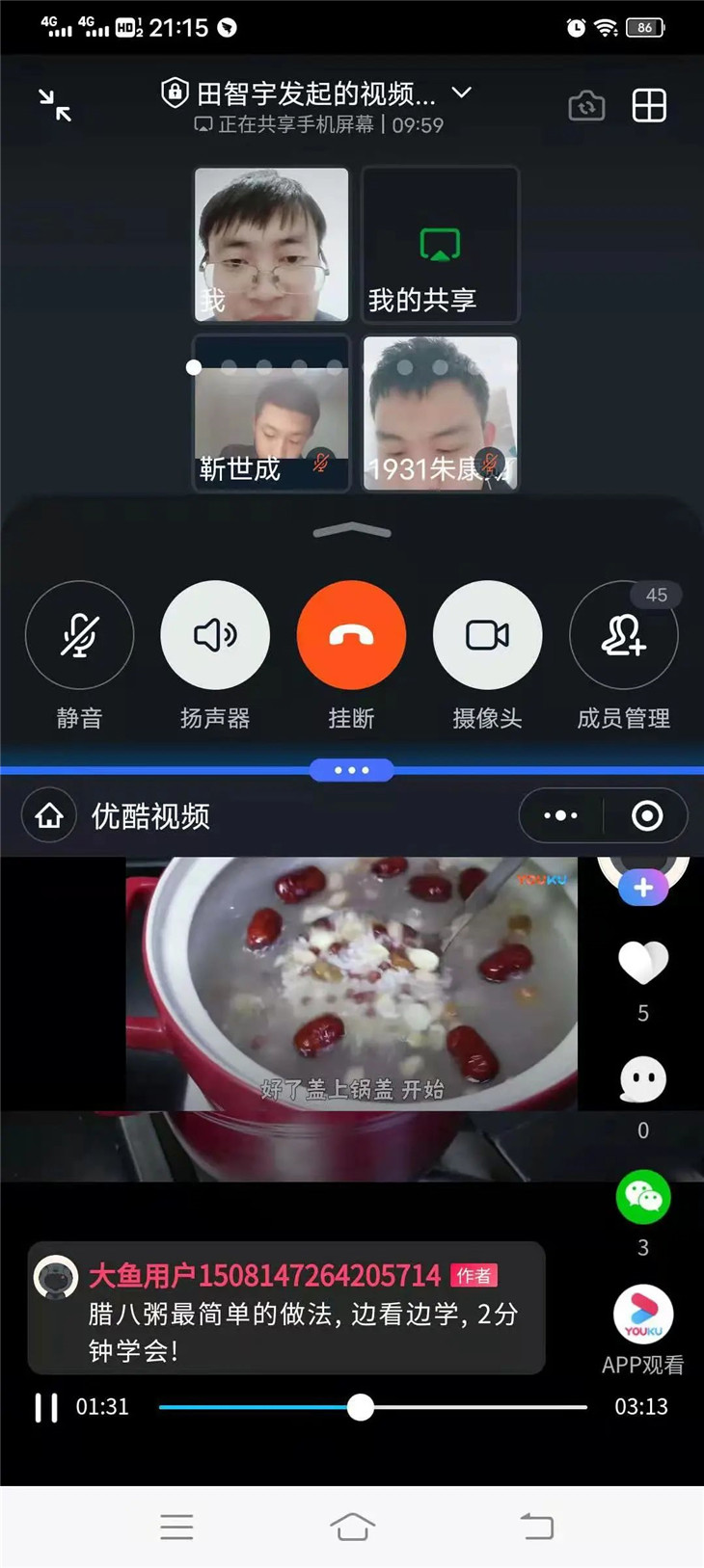704x1568 pixels.
Task: Minimize the video call window
Action: [x=55, y=104]
